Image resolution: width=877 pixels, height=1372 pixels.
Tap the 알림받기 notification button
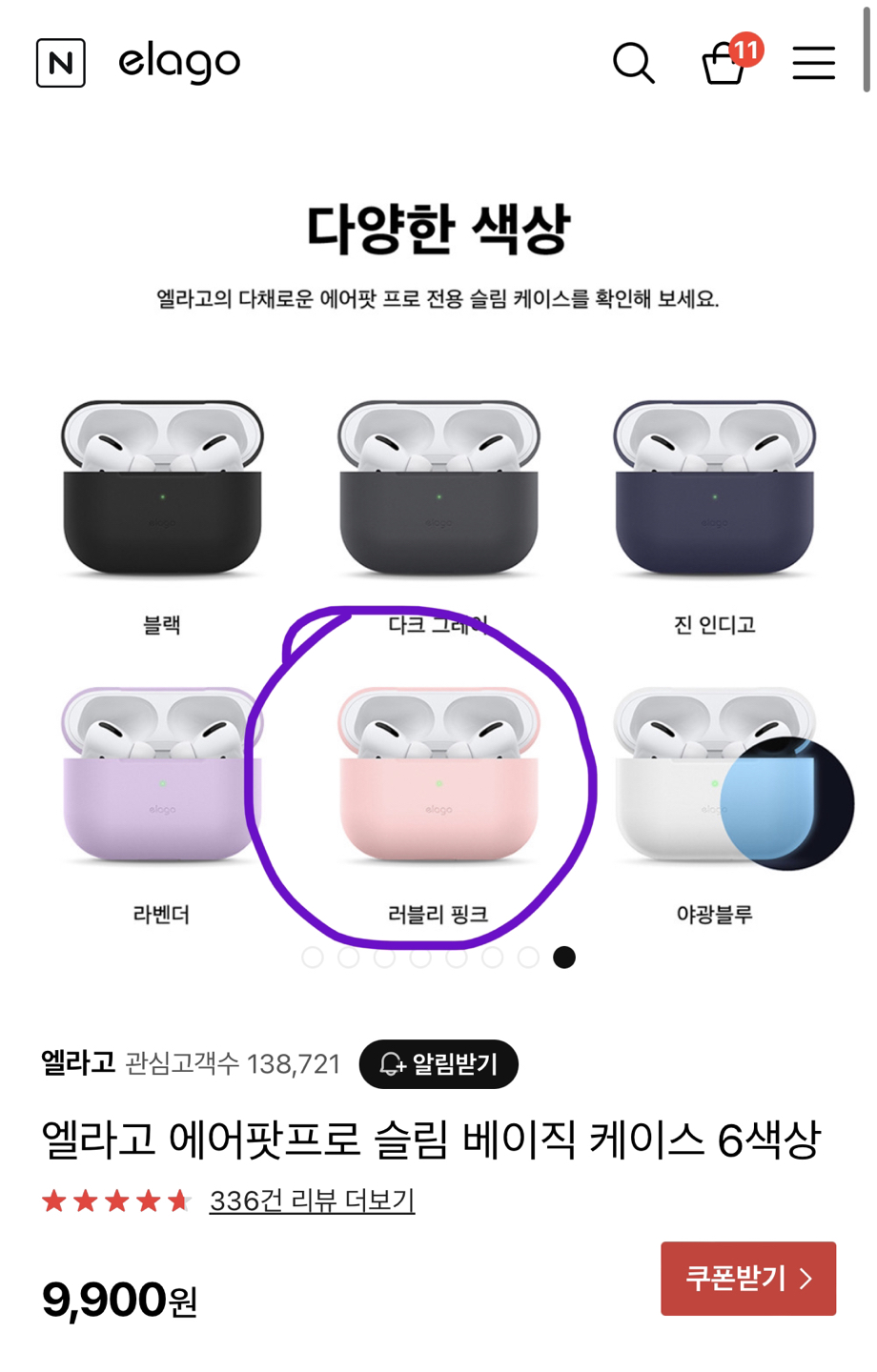point(438,1064)
